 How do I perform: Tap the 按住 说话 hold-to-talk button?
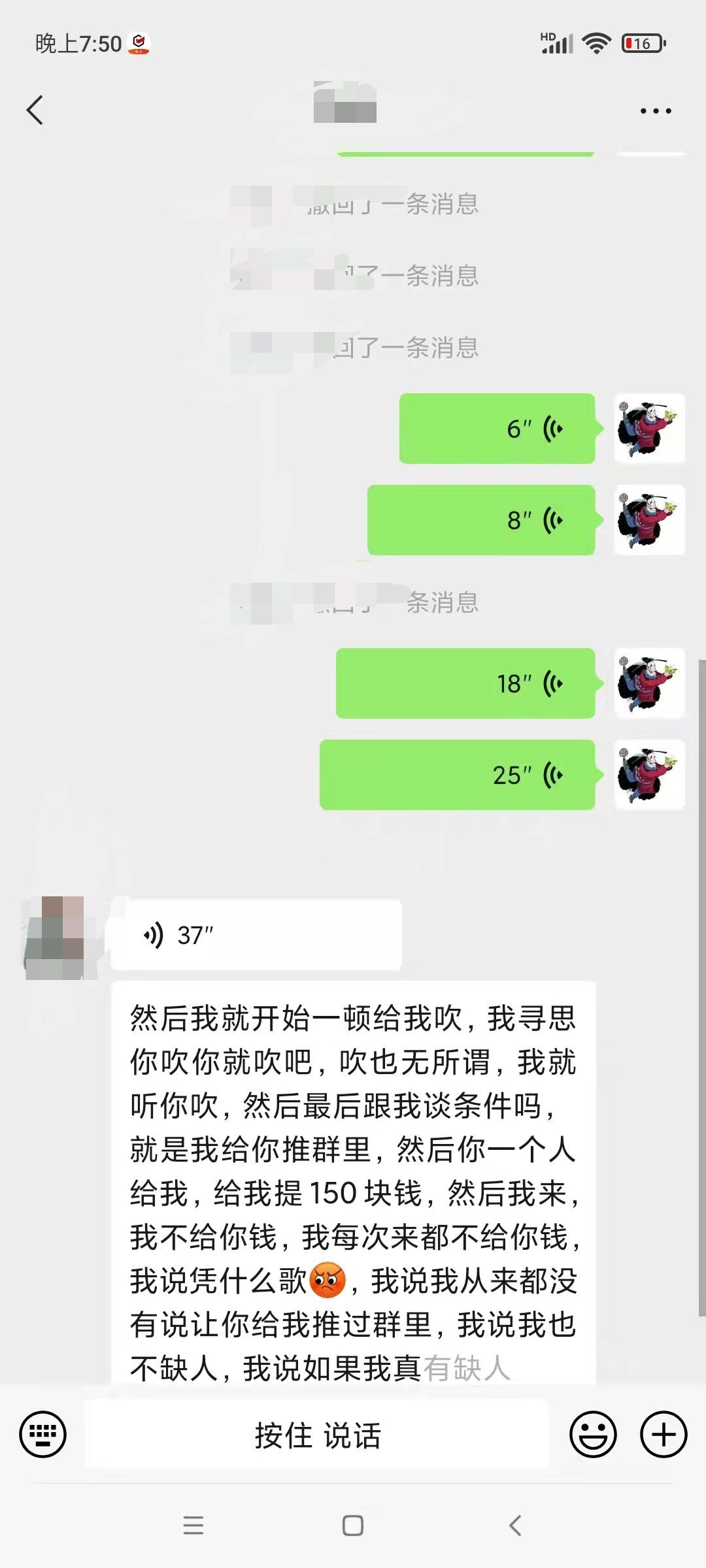[x=318, y=1435]
